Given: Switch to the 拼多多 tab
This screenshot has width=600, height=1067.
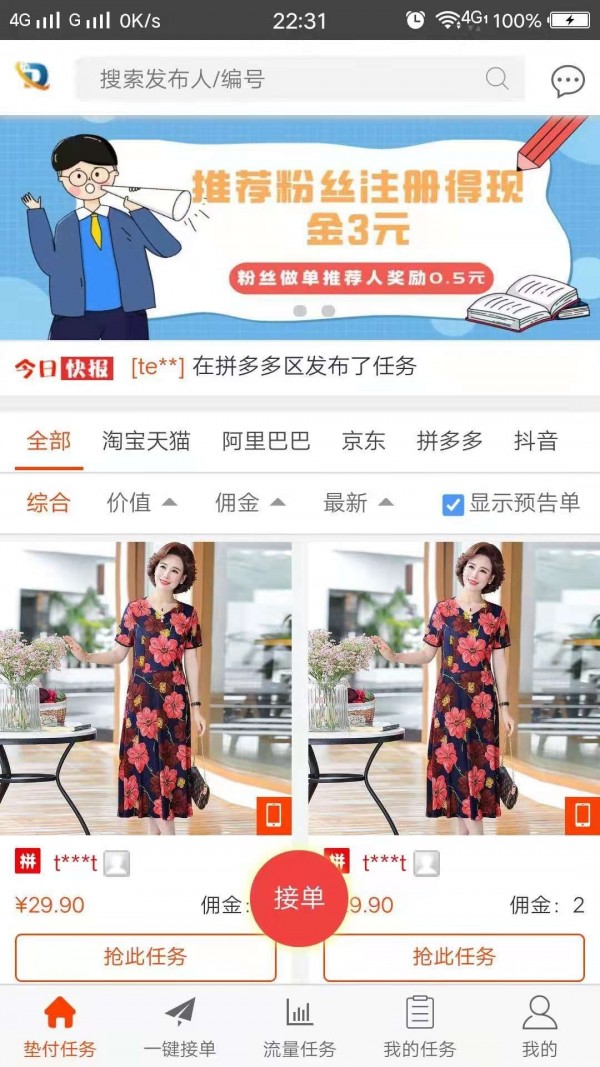Looking at the screenshot, I should pos(450,441).
